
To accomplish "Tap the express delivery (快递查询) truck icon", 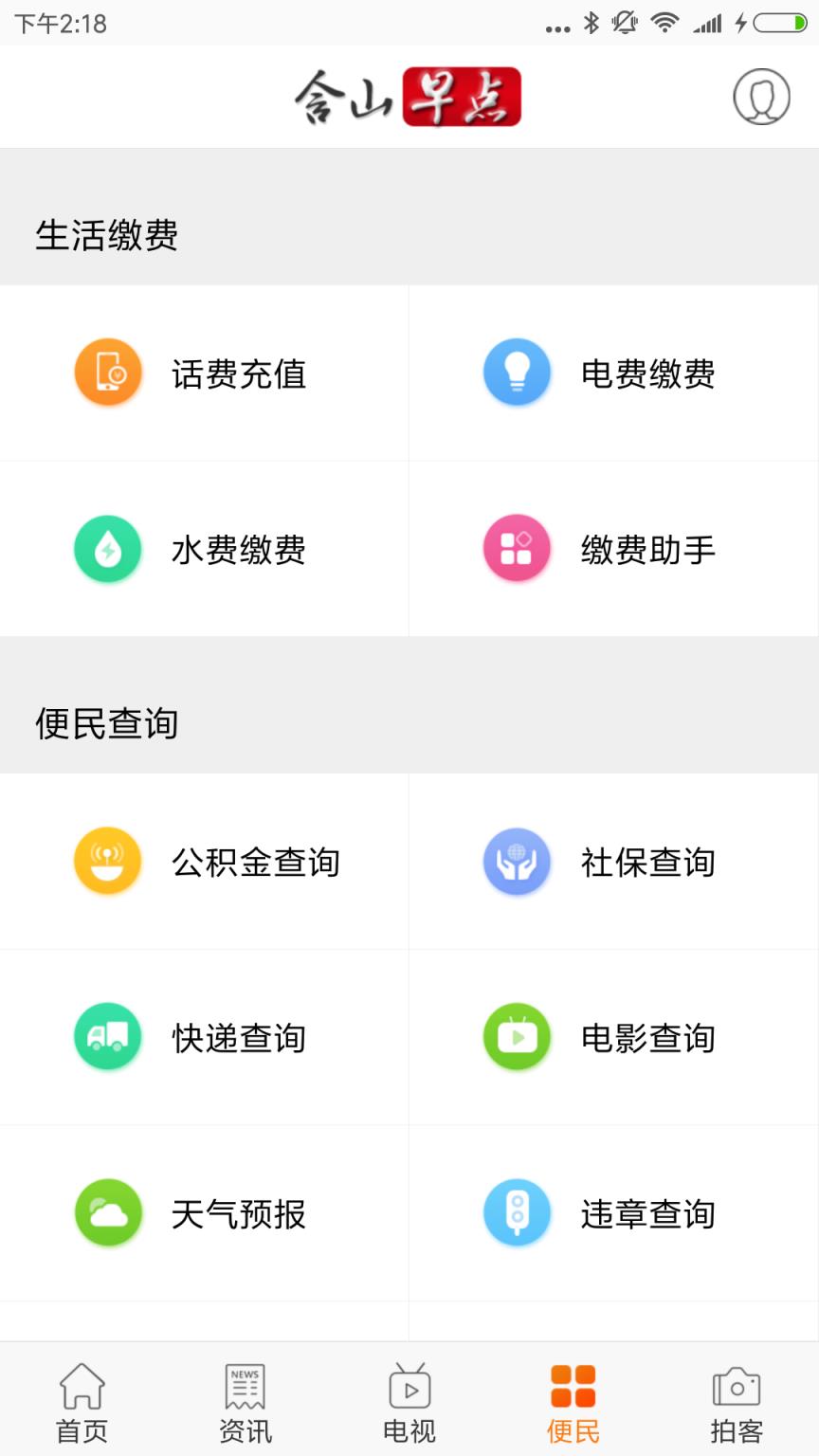I will [x=108, y=1037].
